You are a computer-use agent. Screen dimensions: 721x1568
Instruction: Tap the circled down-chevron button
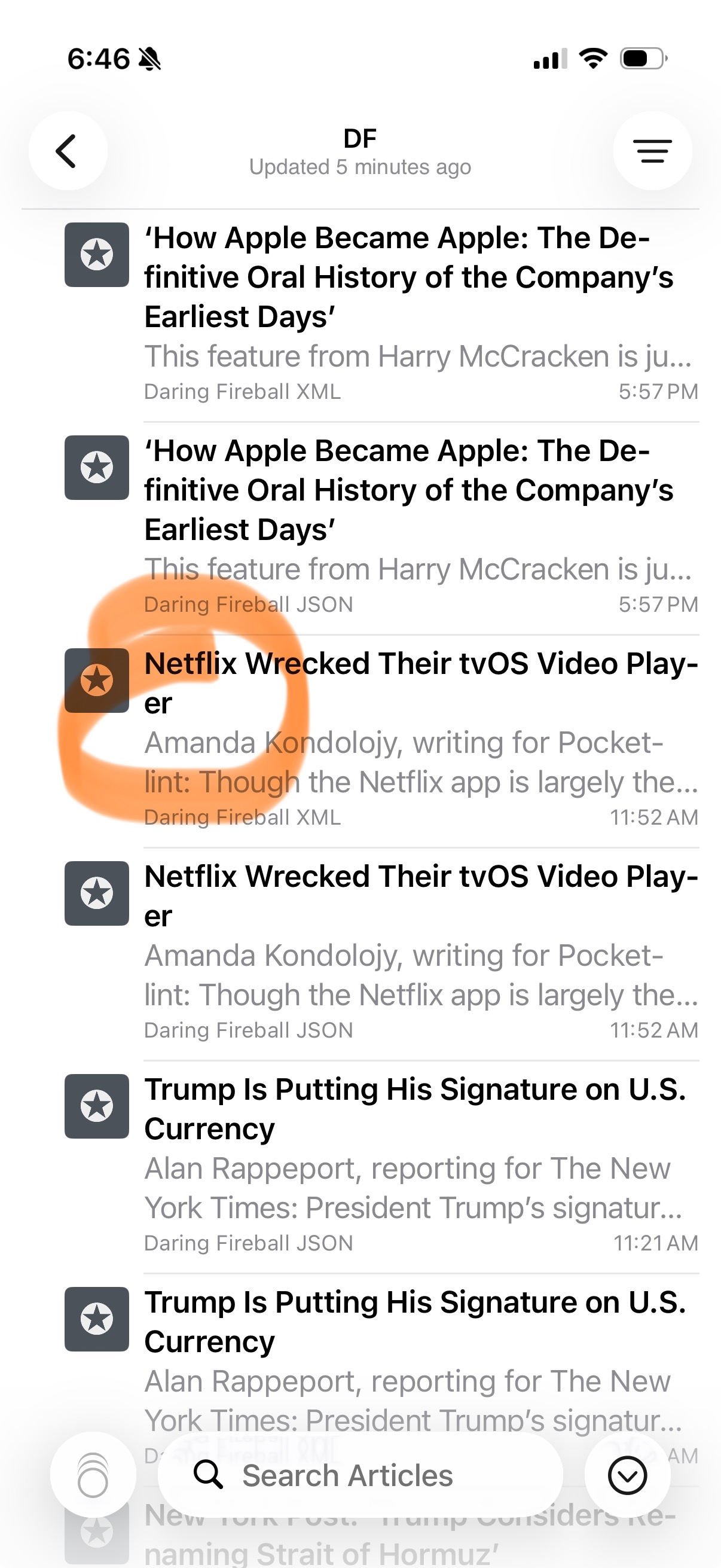627,1475
